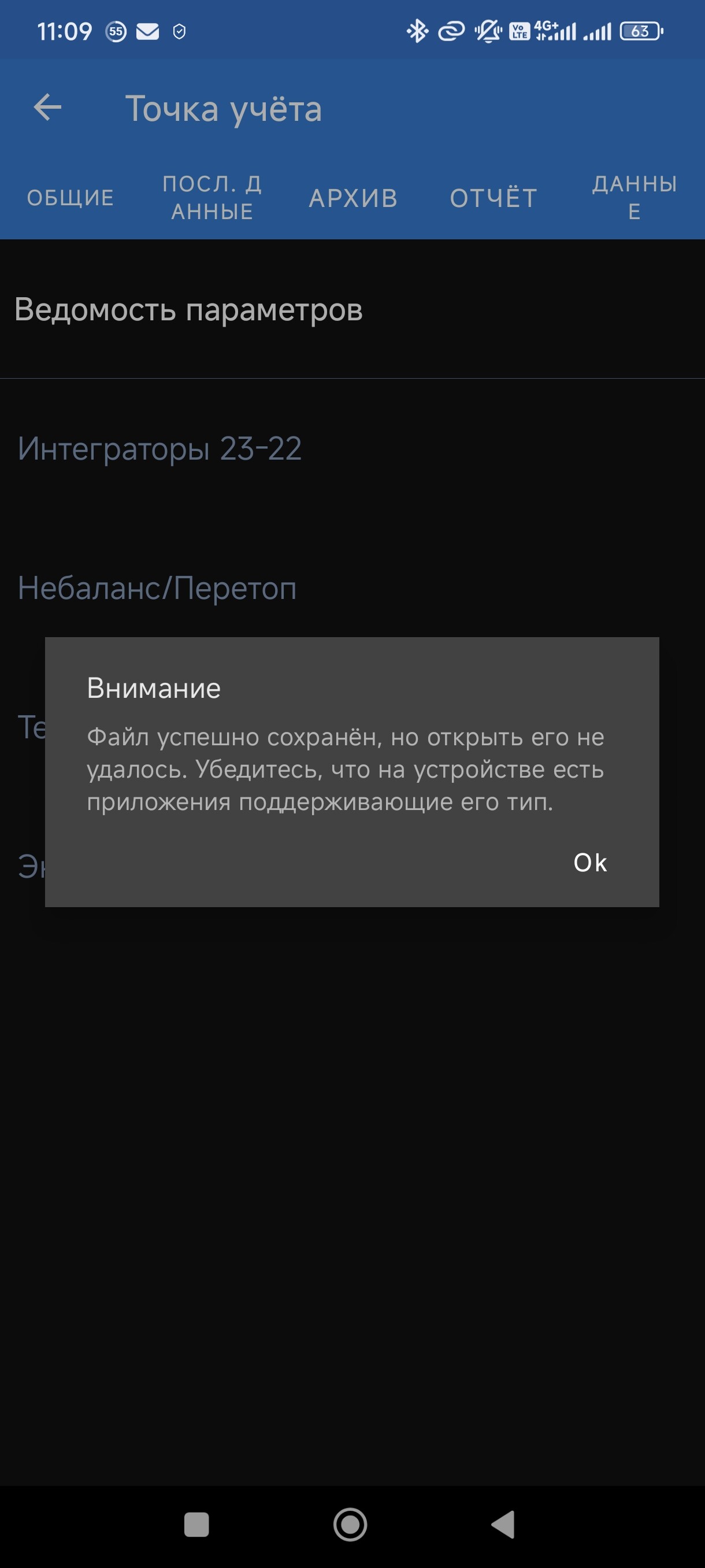Open recent apps from navigation bar
Screen dimensions: 705x1568
click(196, 1524)
